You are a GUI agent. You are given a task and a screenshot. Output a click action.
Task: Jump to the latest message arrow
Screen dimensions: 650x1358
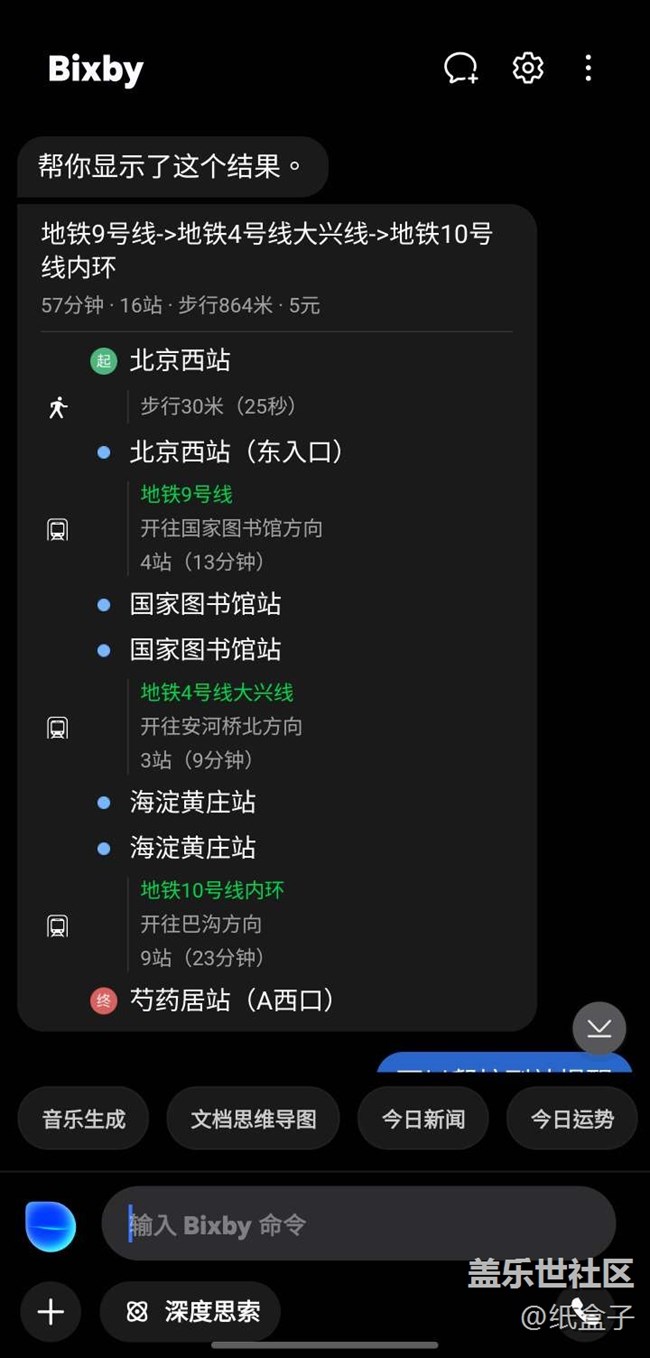(x=599, y=1028)
